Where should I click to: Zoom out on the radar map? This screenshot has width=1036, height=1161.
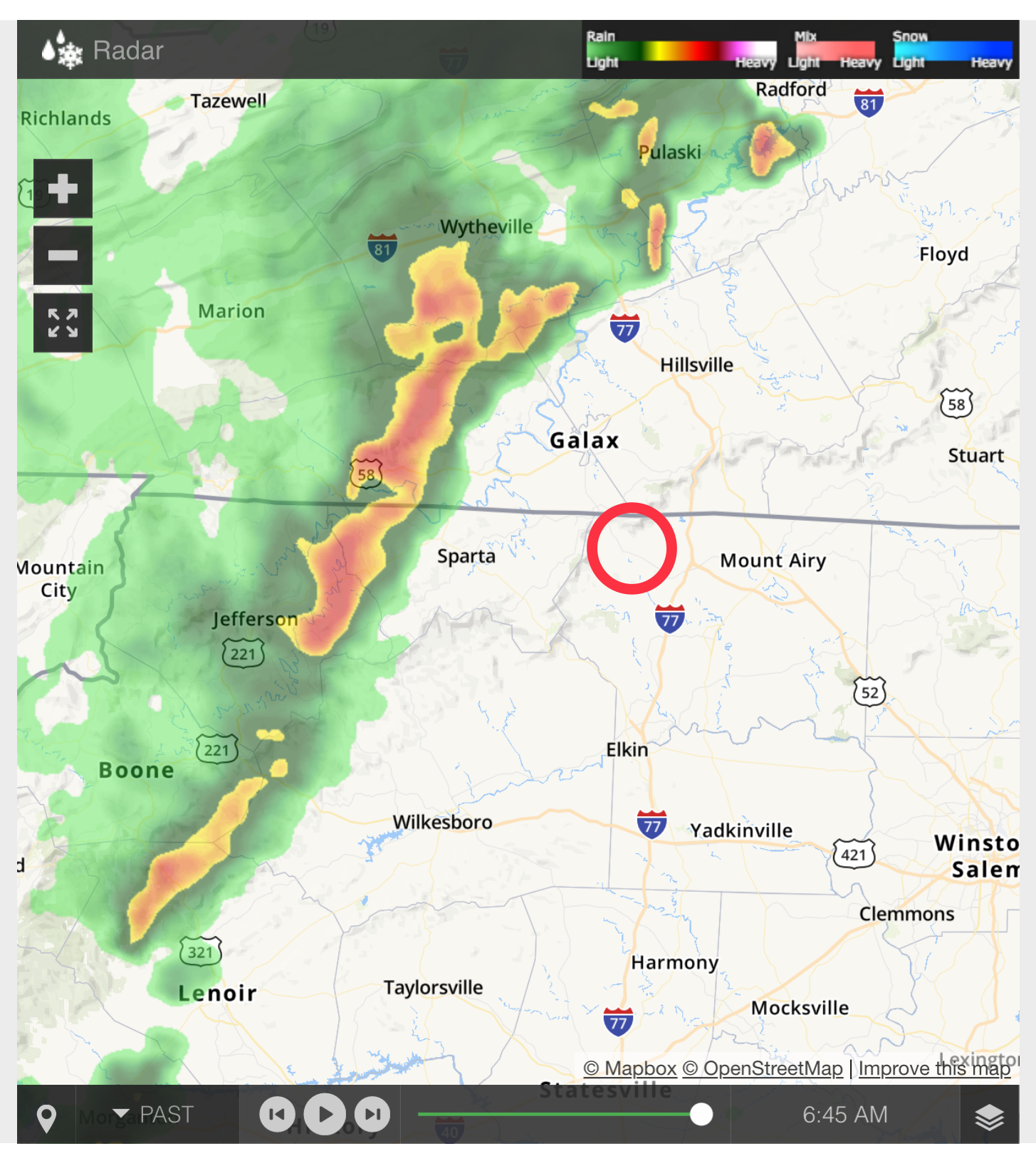[63, 256]
